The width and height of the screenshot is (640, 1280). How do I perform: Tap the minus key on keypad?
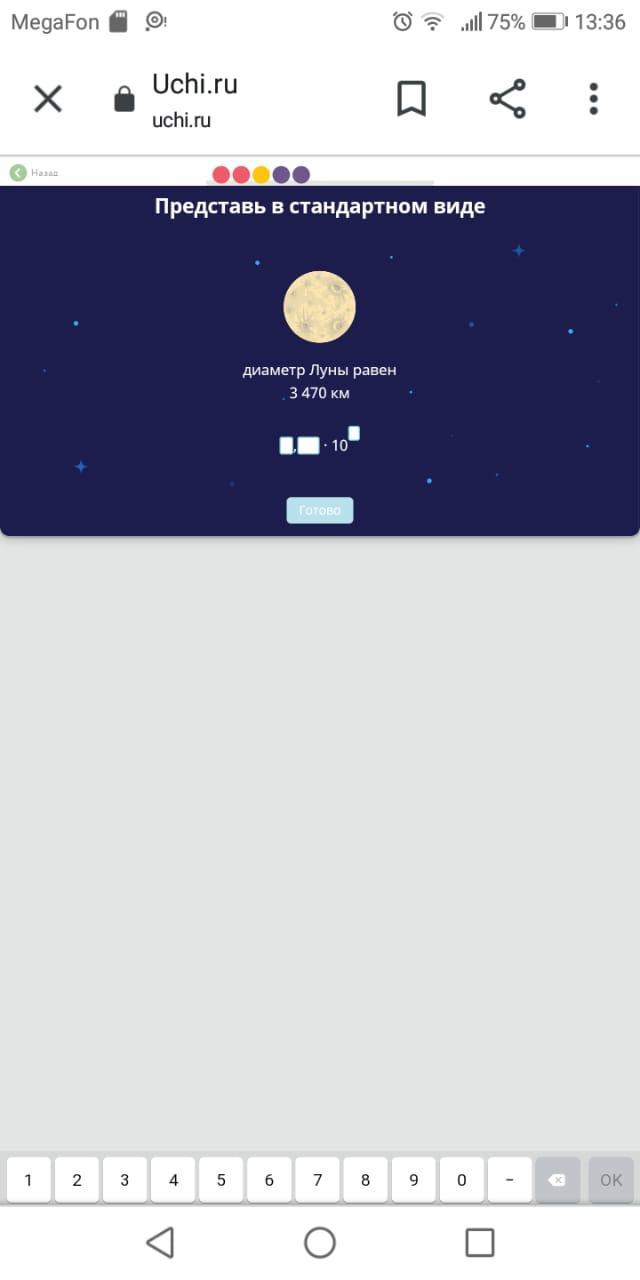tap(510, 1180)
